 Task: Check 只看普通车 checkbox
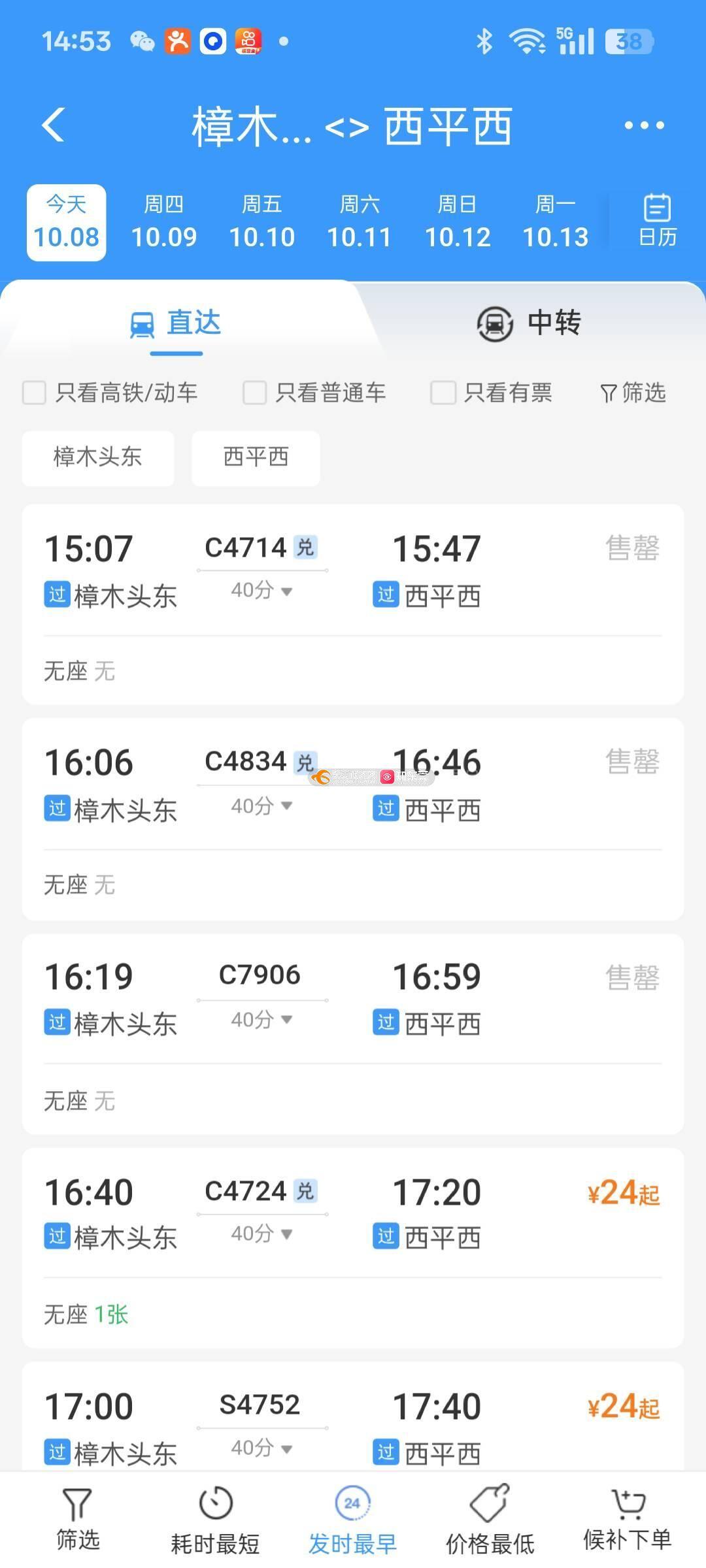254,393
